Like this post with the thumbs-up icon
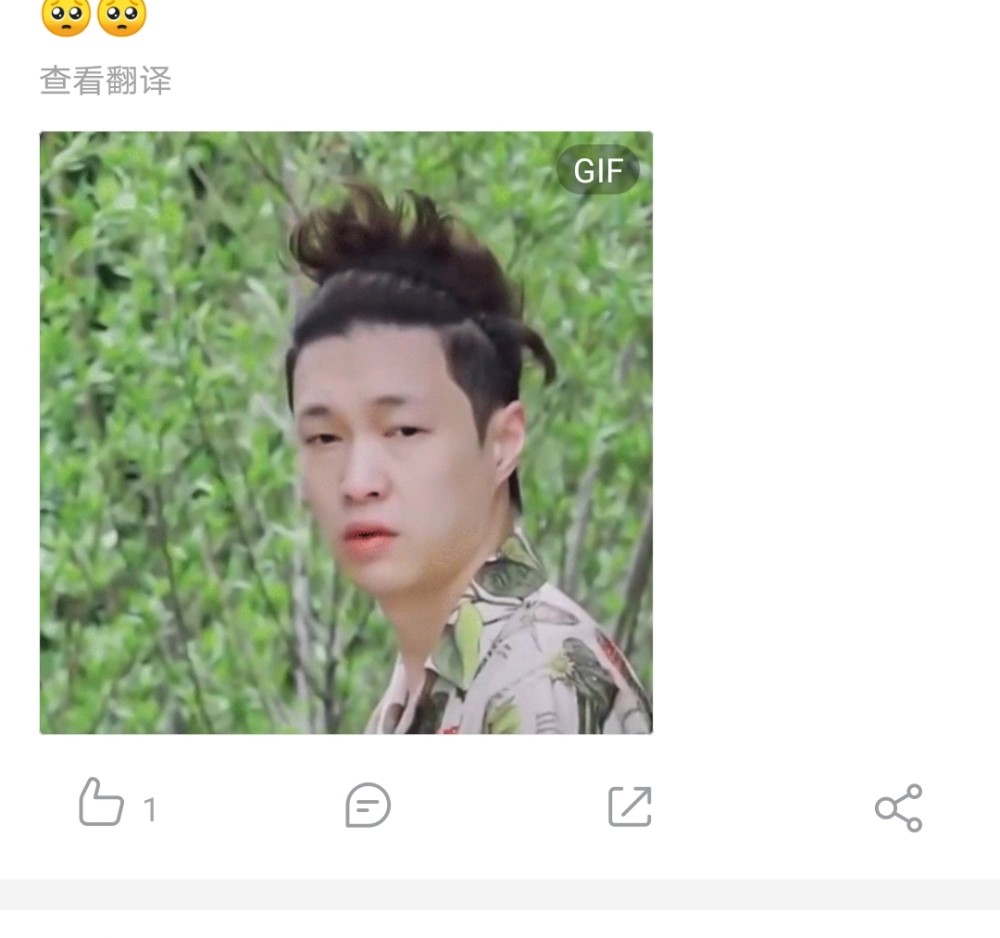1000x938 pixels. [102, 804]
